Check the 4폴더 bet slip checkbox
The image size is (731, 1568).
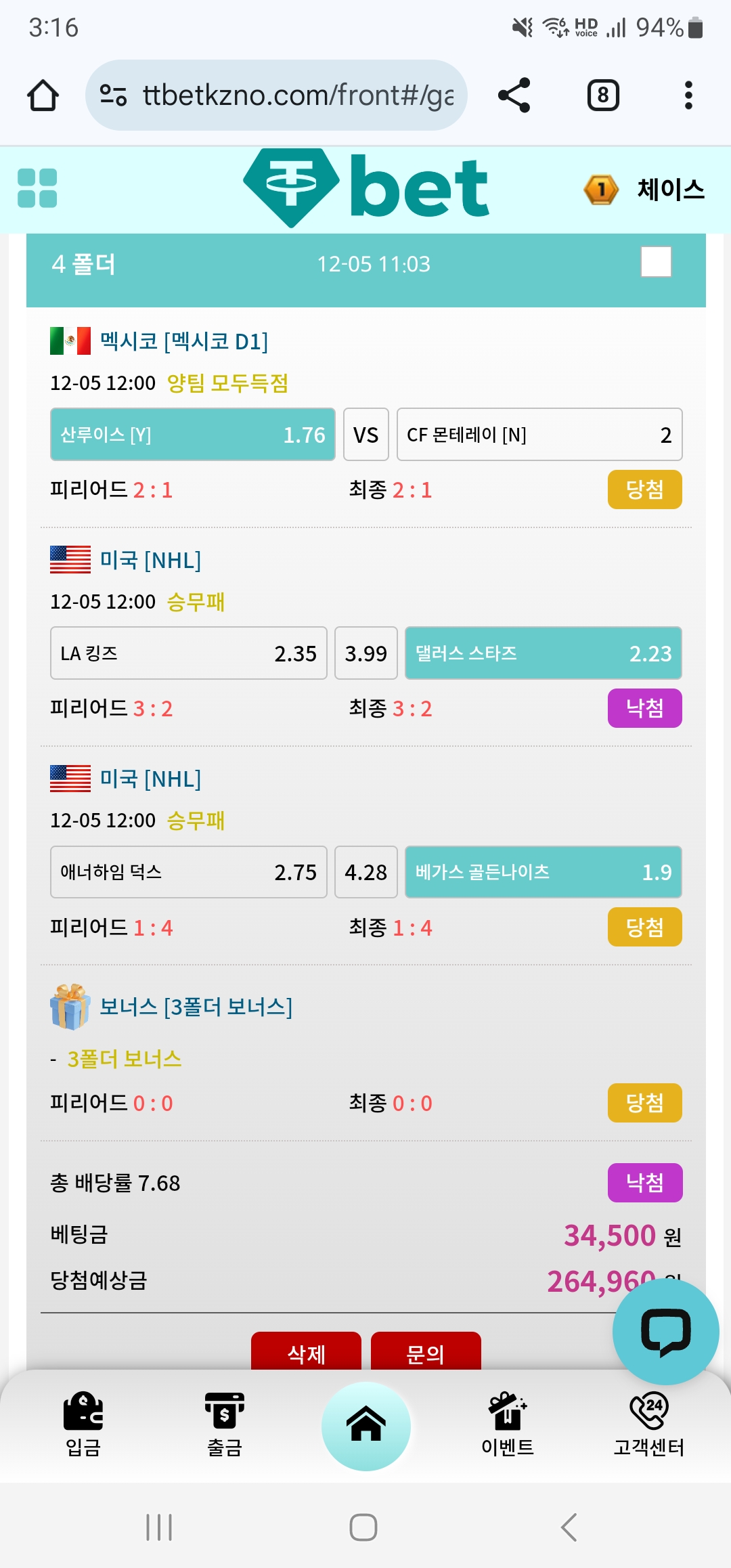pyautogui.click(x=656, y=262)
